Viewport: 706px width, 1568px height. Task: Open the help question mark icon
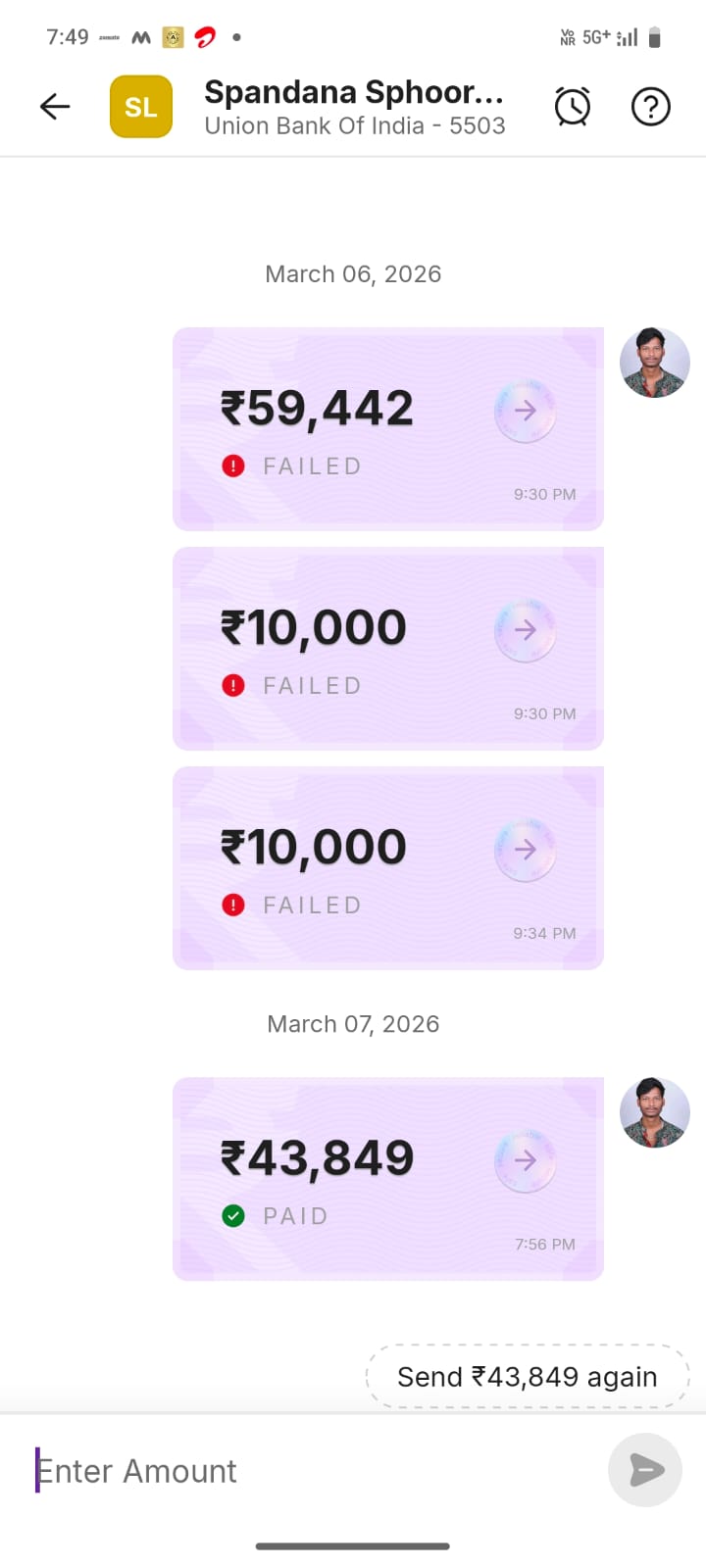tap(650, 107)
